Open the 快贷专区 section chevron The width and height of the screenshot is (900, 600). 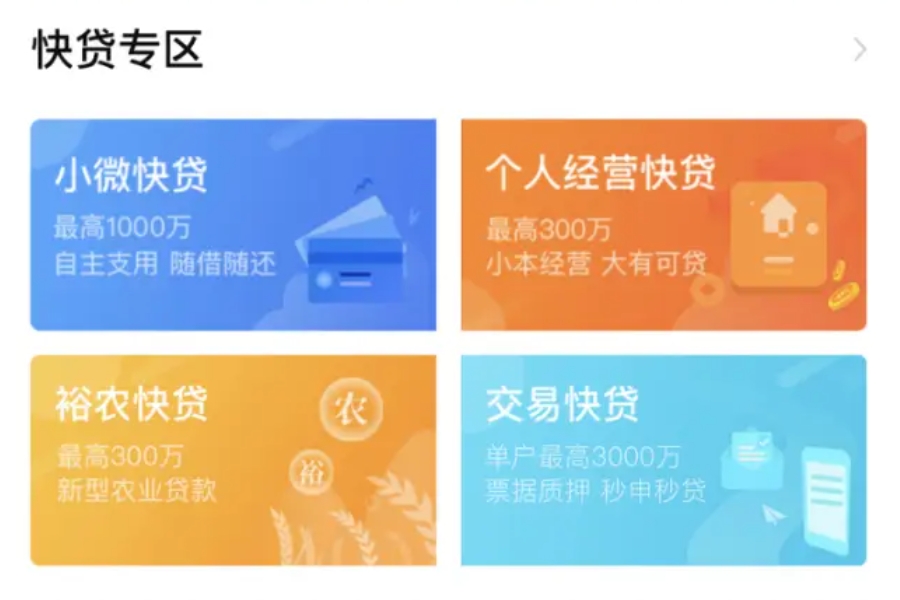click(x=860, y=50)
